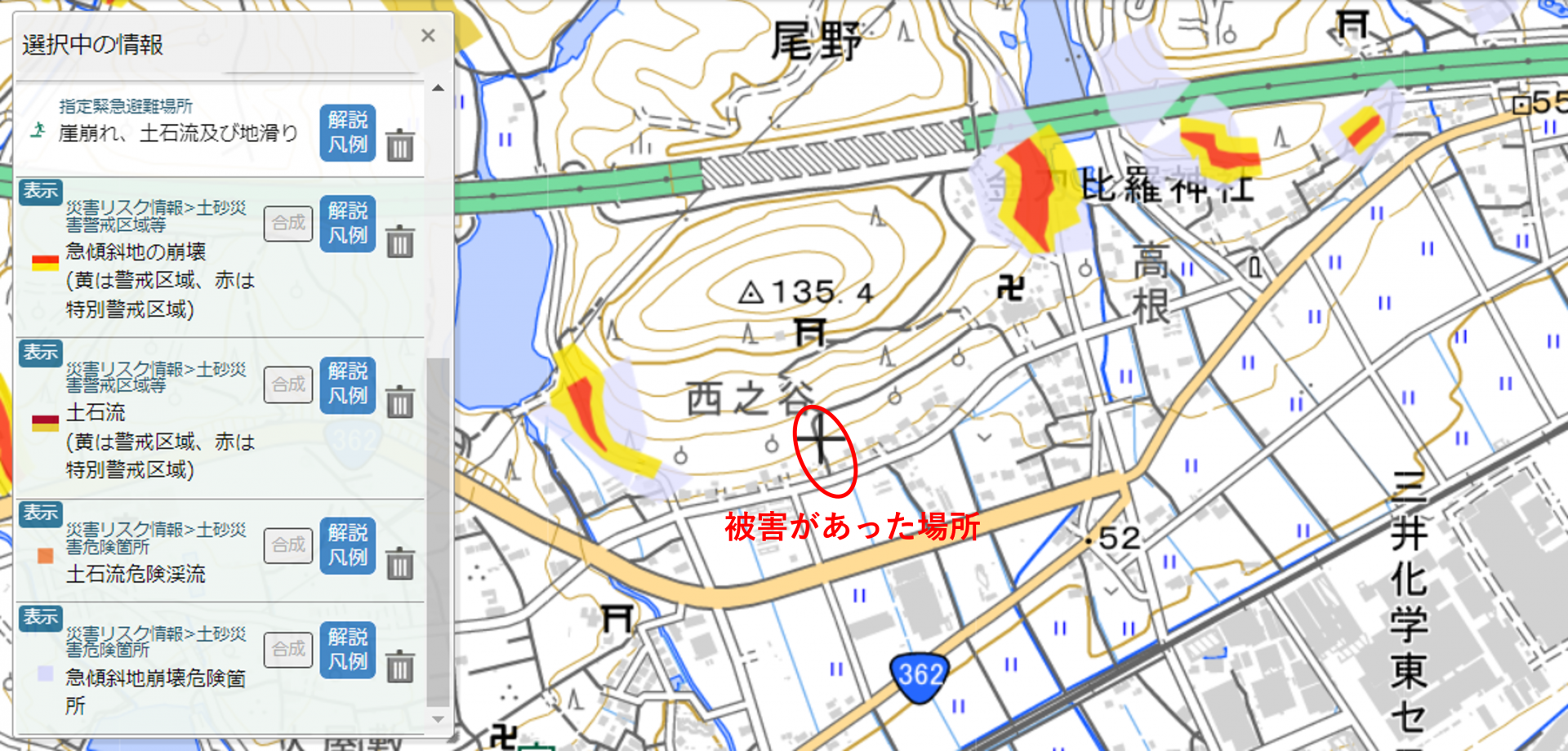Open 解説凡例 for 急傾斜地崩壊危険箇所 layer

(x=348, y=650)
